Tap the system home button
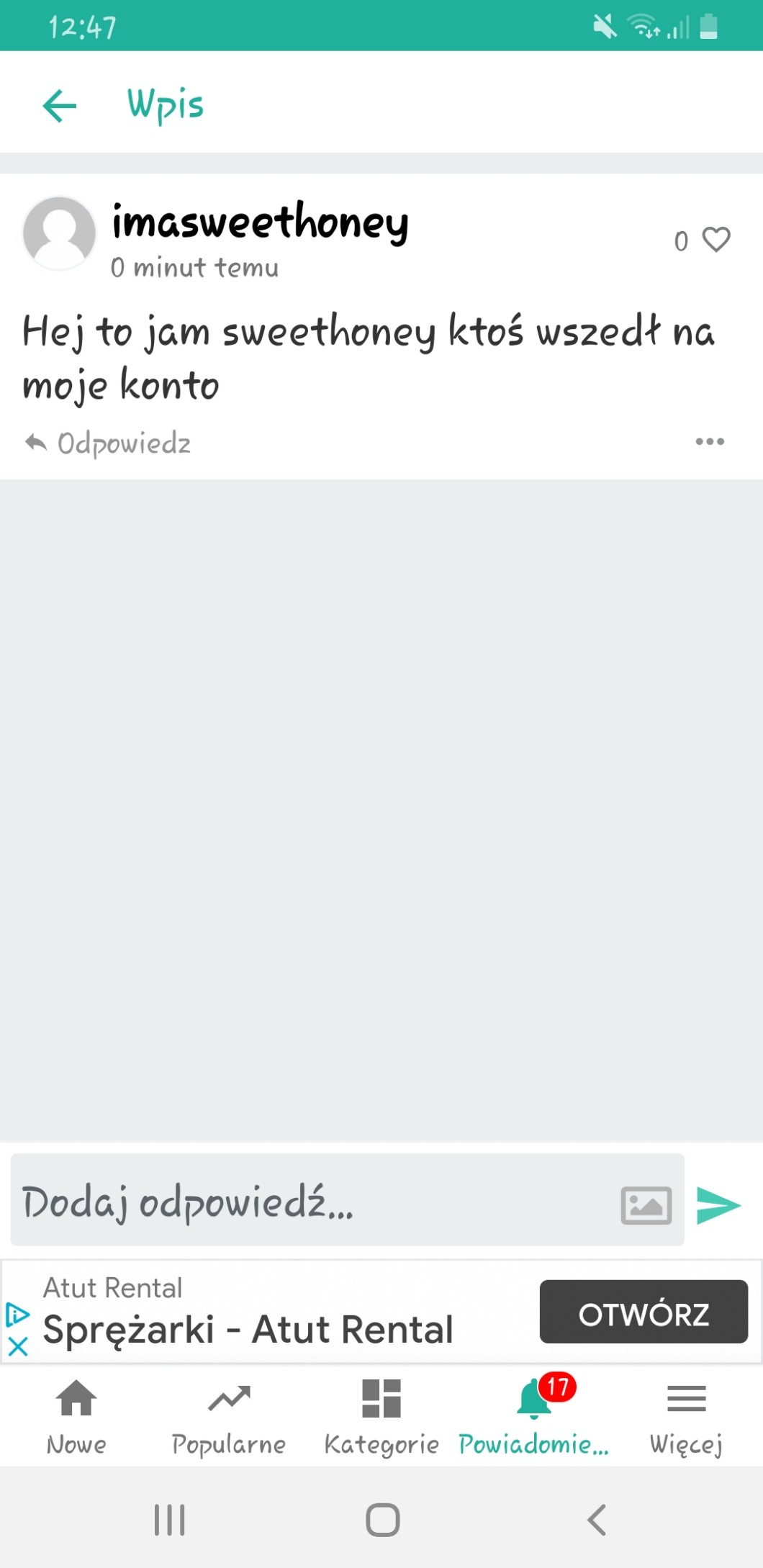This screenshot has width=763, height=1568. coord(382,1520)
